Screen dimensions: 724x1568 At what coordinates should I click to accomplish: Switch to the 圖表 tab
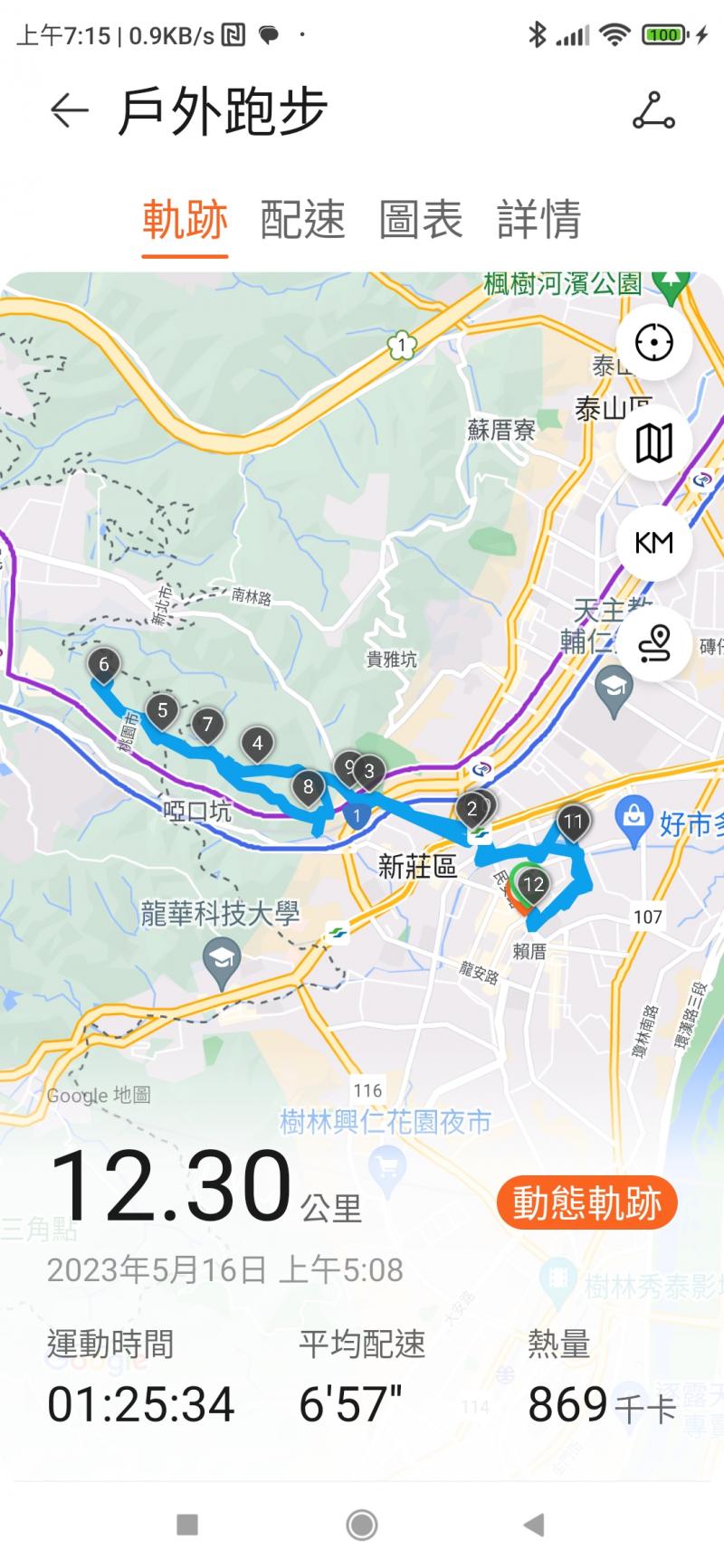[x=421, y=220]
